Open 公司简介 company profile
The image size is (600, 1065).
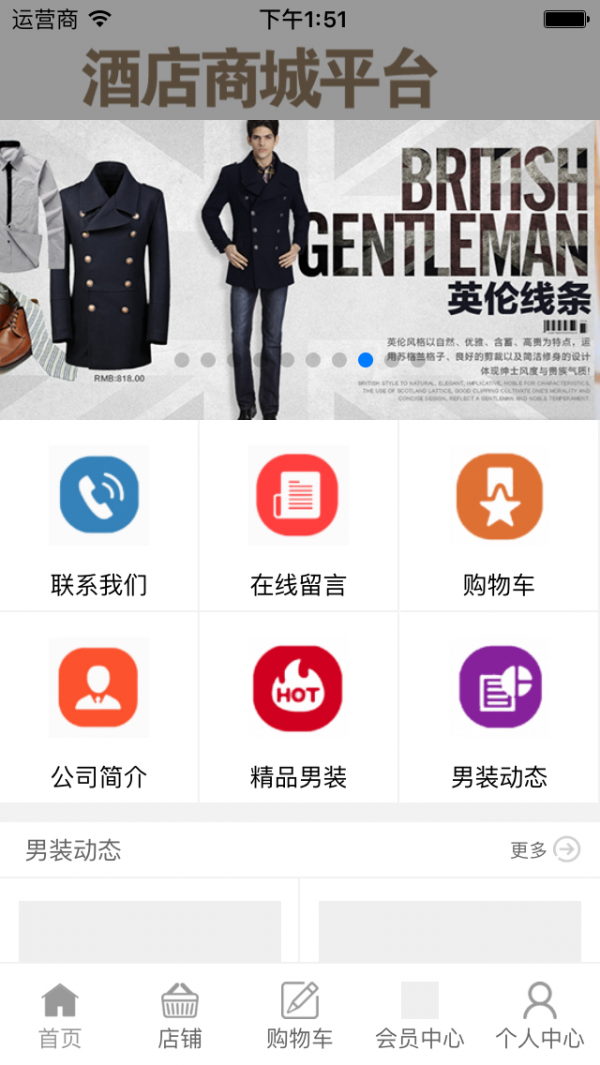pos(99,708)
